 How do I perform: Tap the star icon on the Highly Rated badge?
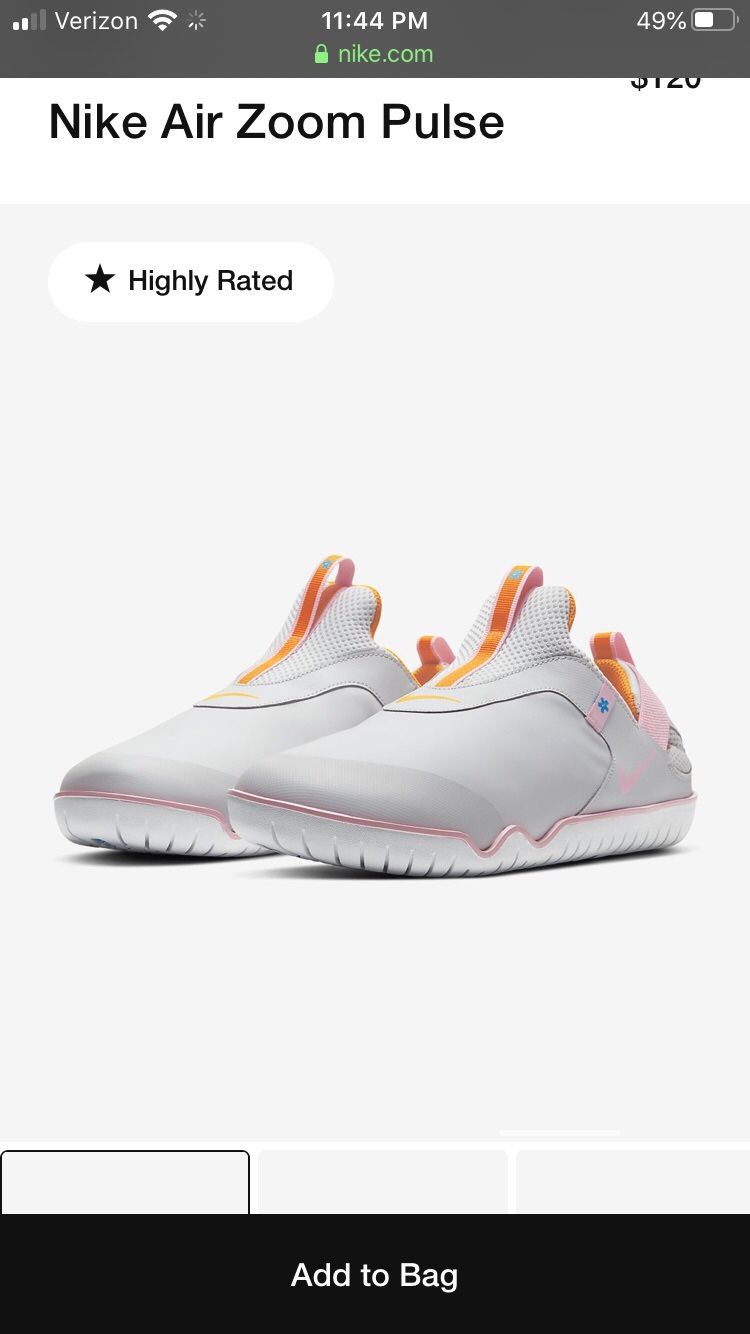[99, 281]
